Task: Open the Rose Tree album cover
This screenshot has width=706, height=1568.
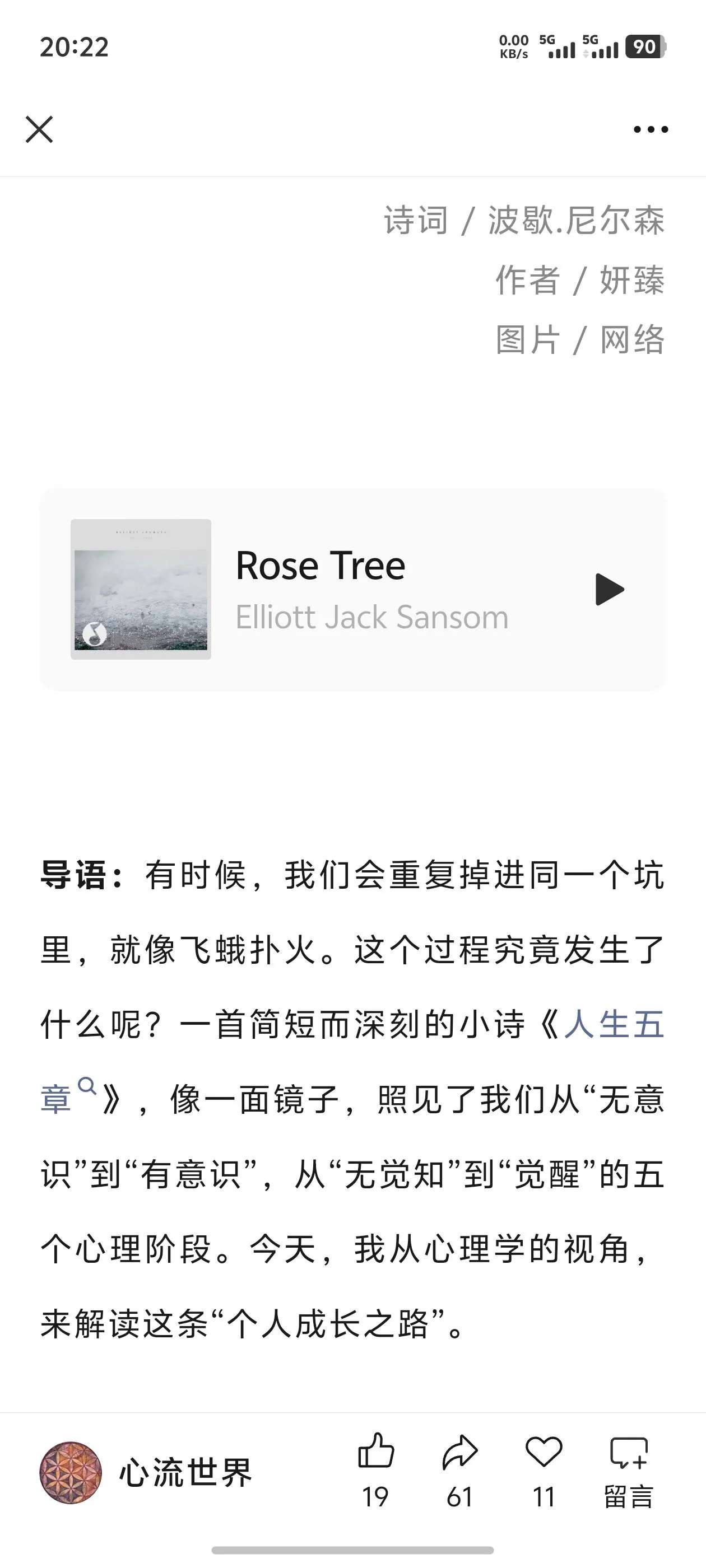Action: click(x=141, y=589)
